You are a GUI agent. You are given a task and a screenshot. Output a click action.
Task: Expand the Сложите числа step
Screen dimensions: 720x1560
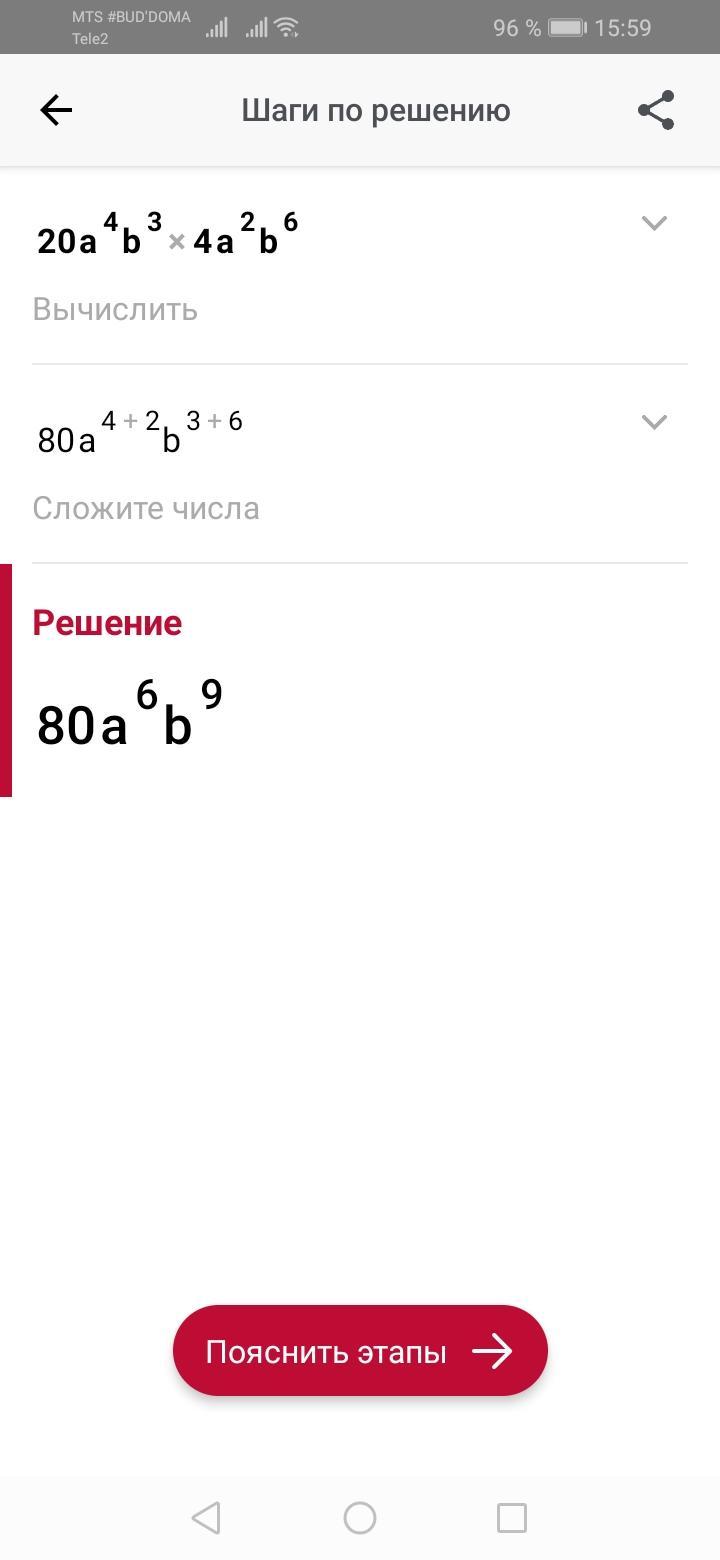pos(654,422)
